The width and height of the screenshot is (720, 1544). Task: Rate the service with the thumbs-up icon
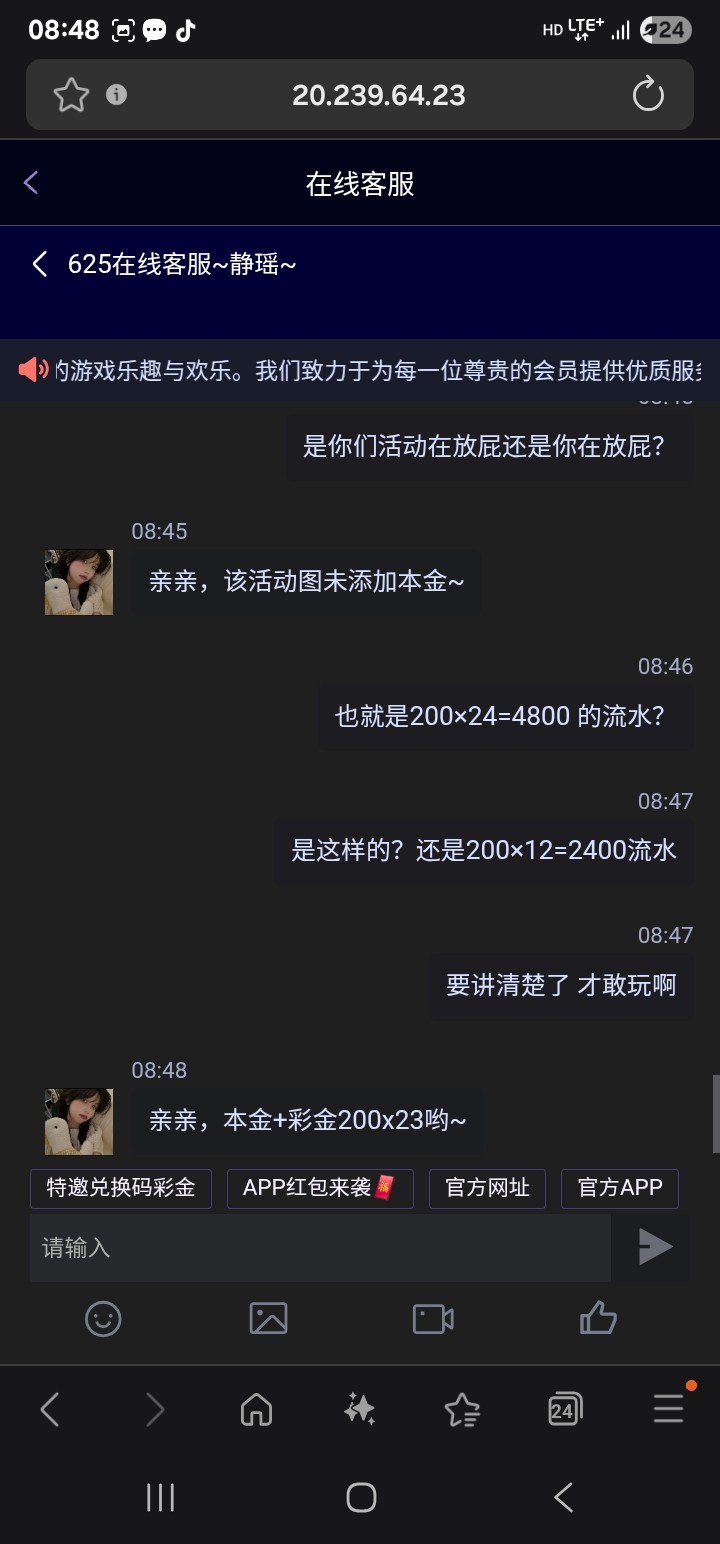[598, 1318]
